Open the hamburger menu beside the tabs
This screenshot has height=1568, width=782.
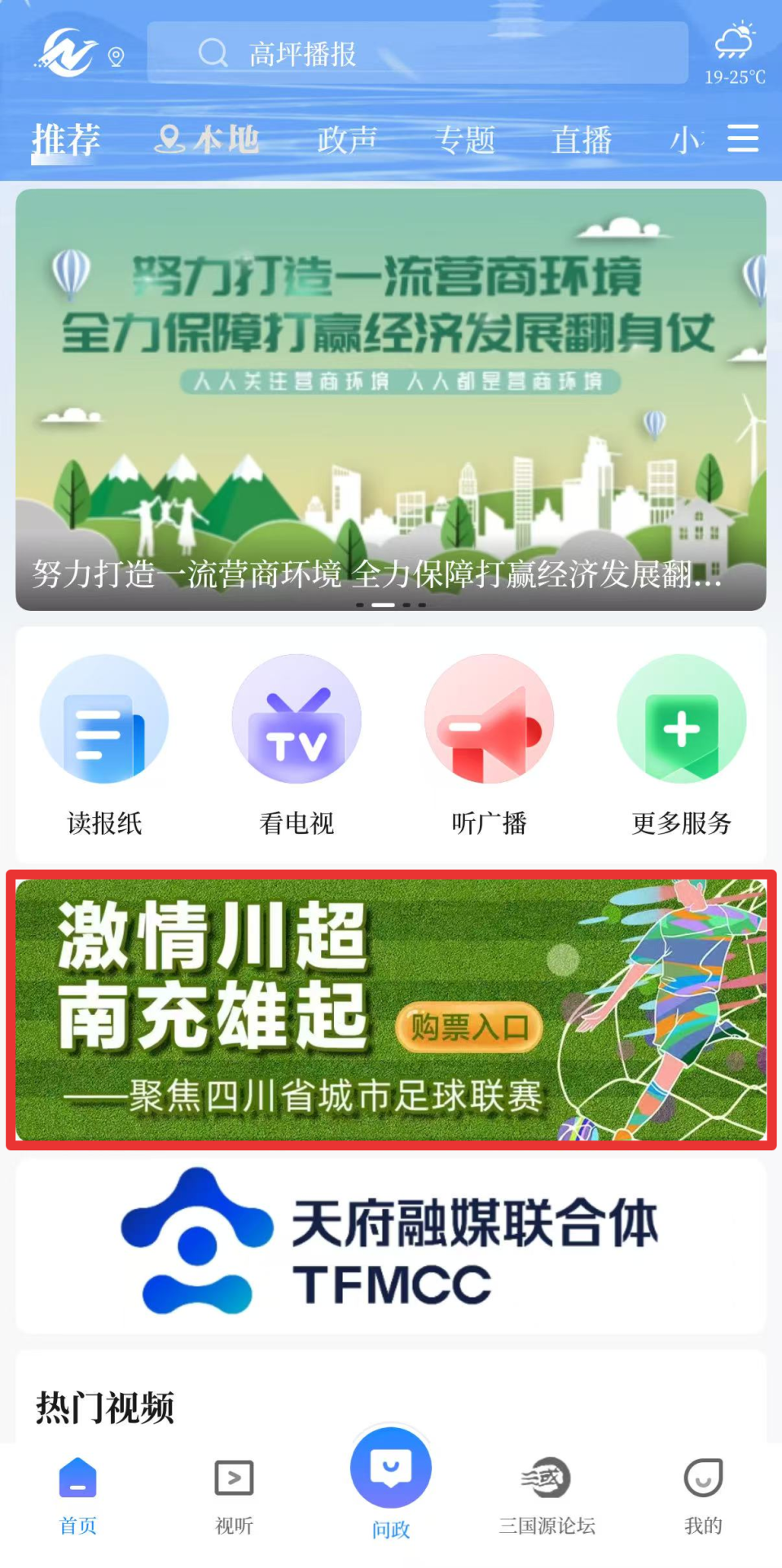tap(742, 138)
